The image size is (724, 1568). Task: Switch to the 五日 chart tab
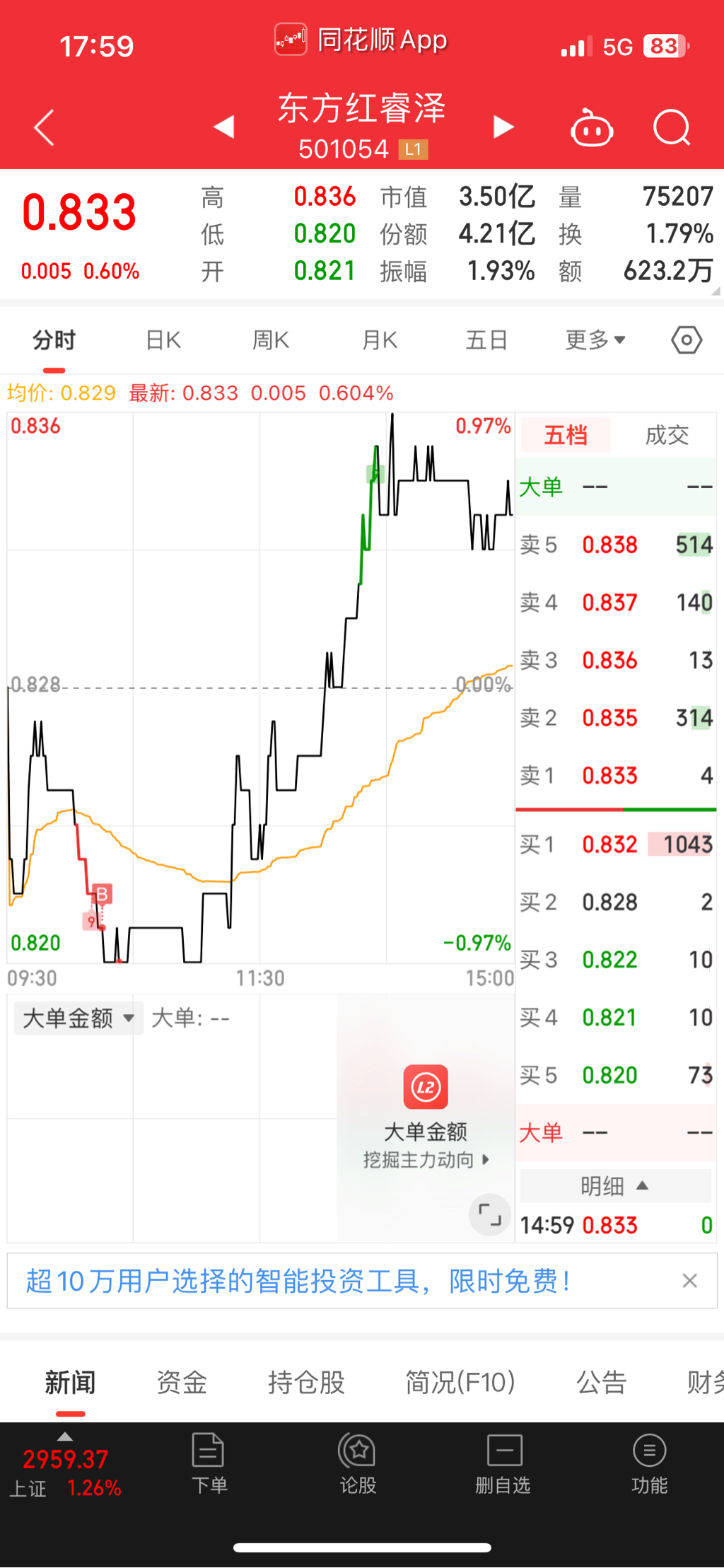486,340
